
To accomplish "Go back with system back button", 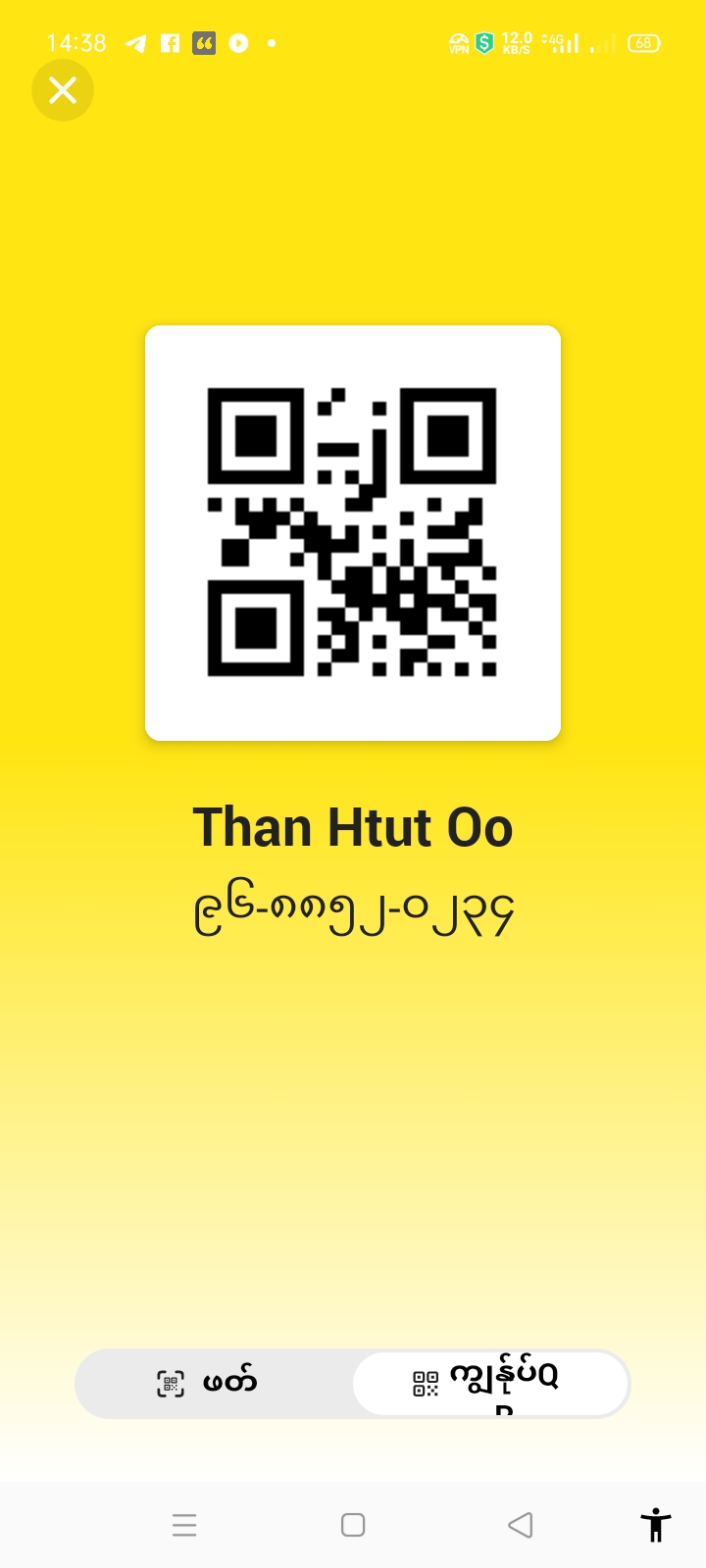I will click(x=521, y=1525).
